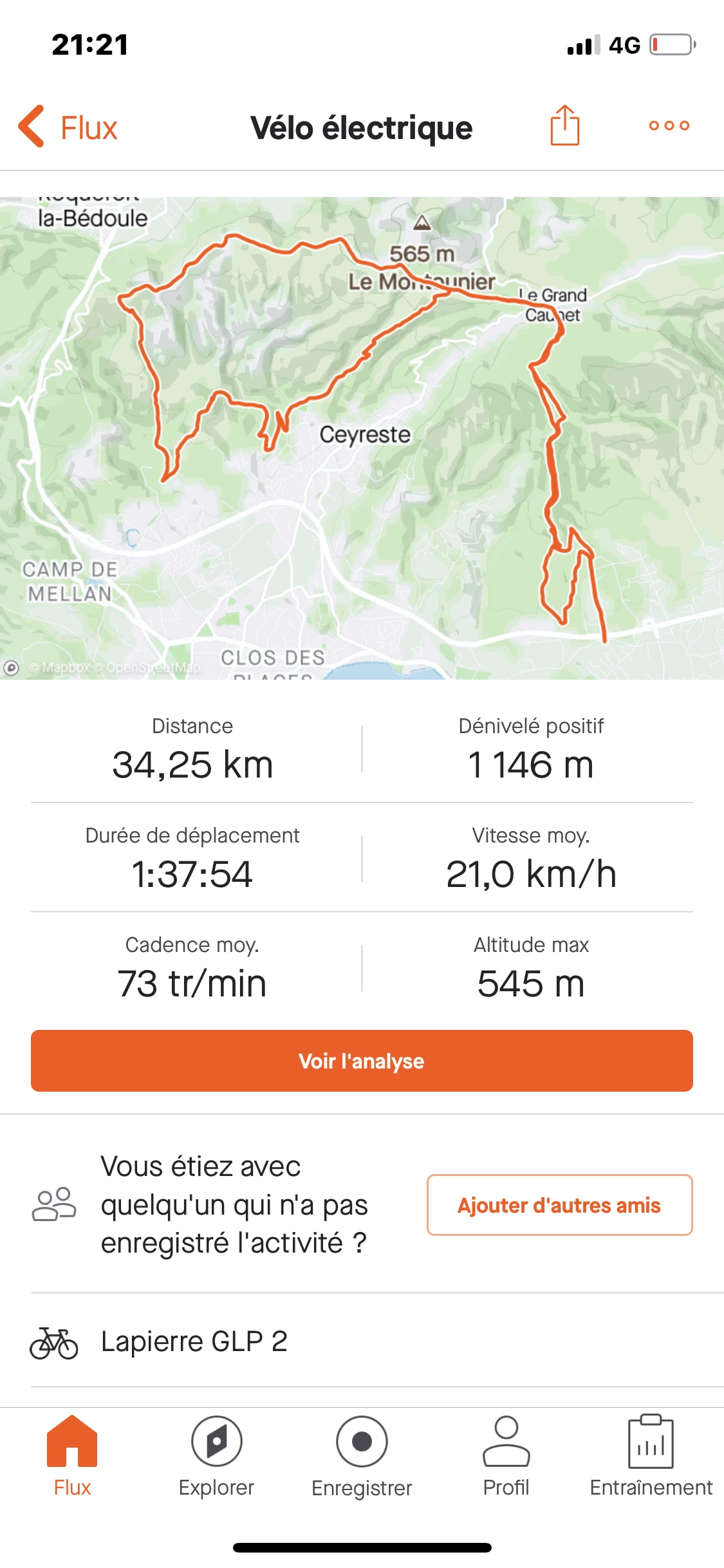Tap Ajouter d'autres amis

559,1205
